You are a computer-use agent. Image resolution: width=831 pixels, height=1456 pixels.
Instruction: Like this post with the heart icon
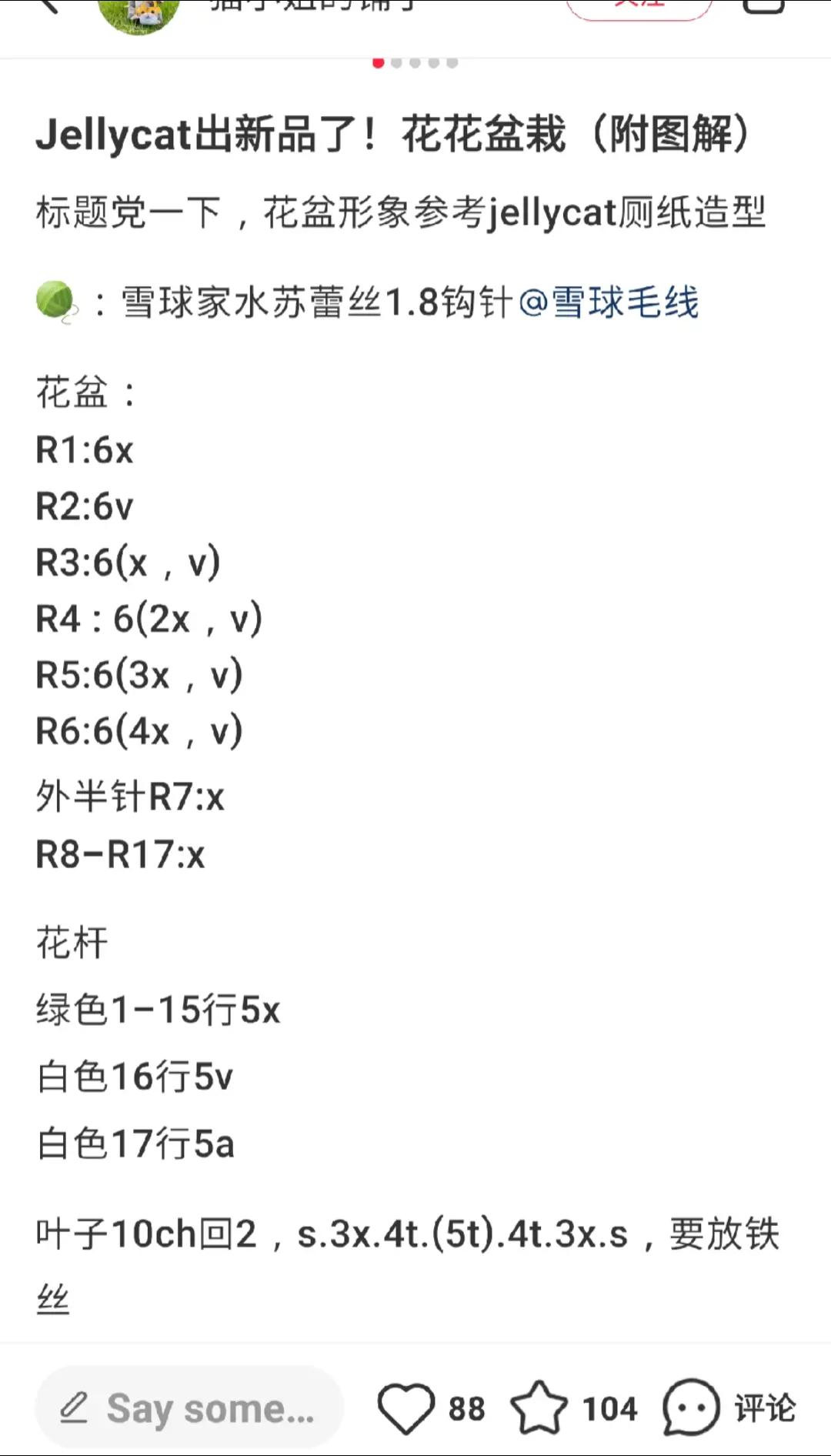click(406, 1408)
